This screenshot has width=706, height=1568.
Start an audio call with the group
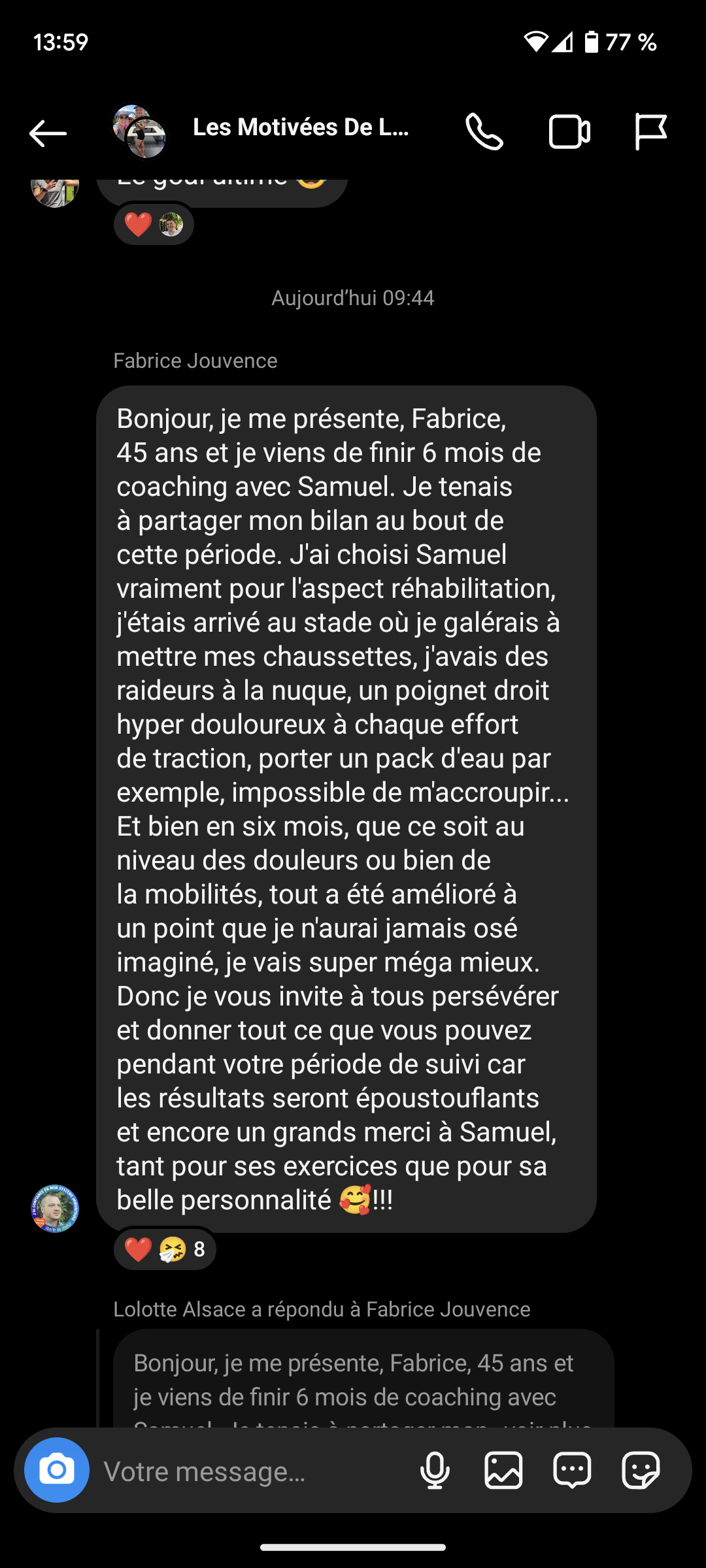(x=484, y=132)
